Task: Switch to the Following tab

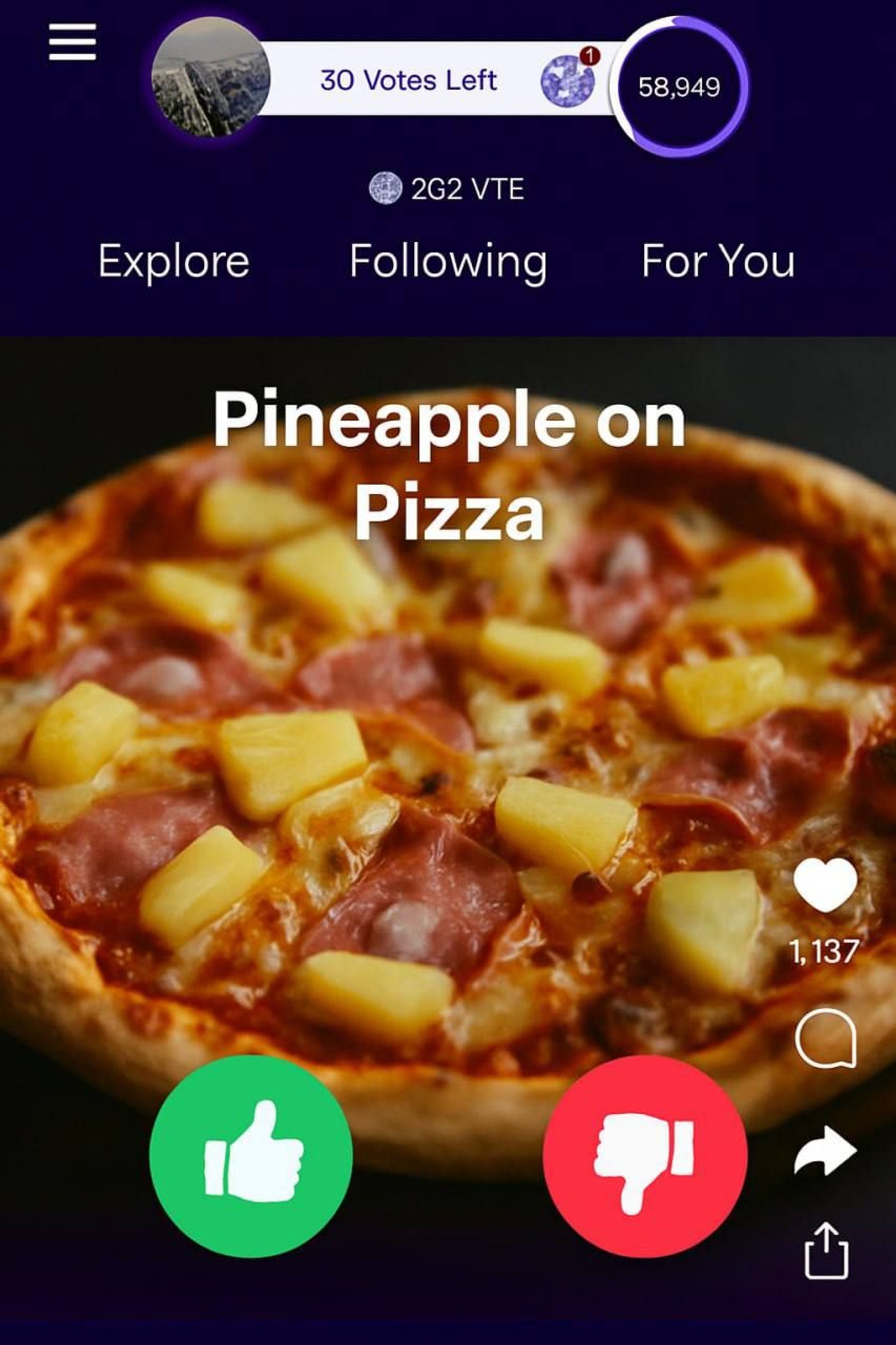Action: (x=448, y=260)
